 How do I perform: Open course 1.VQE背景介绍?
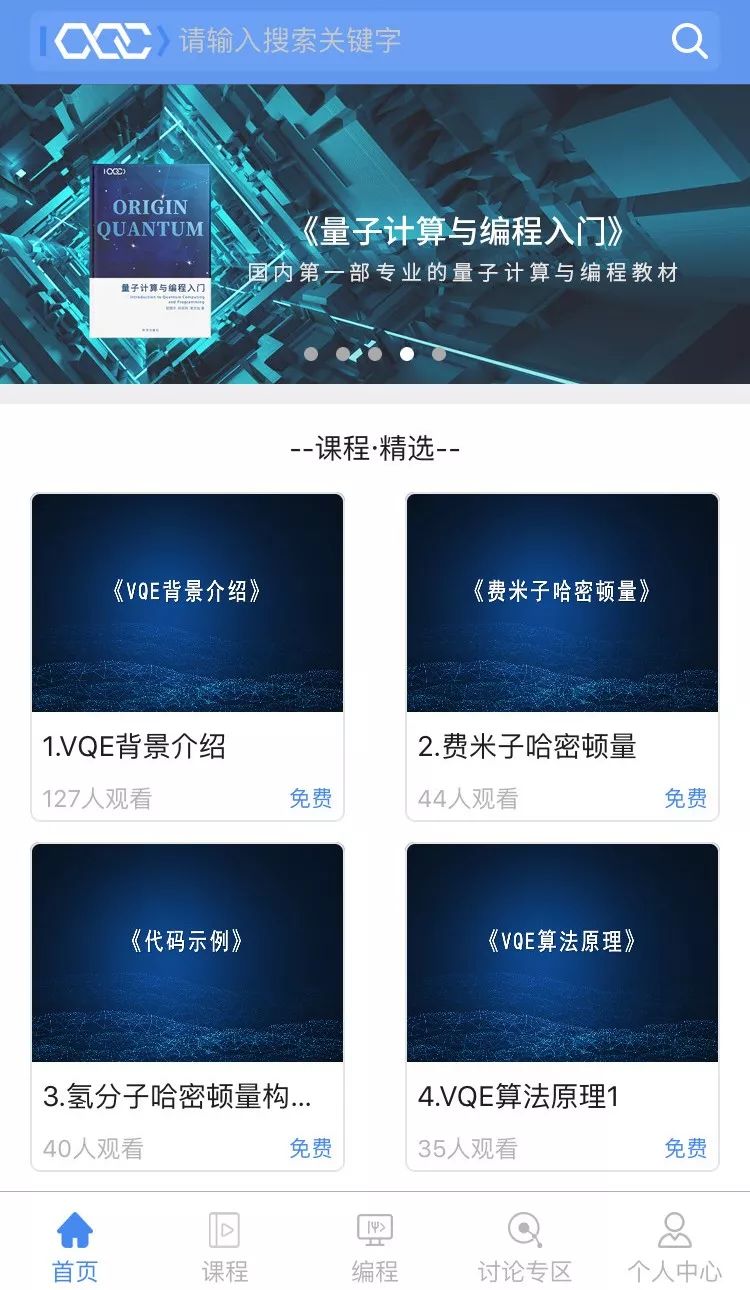coord(187,655)
